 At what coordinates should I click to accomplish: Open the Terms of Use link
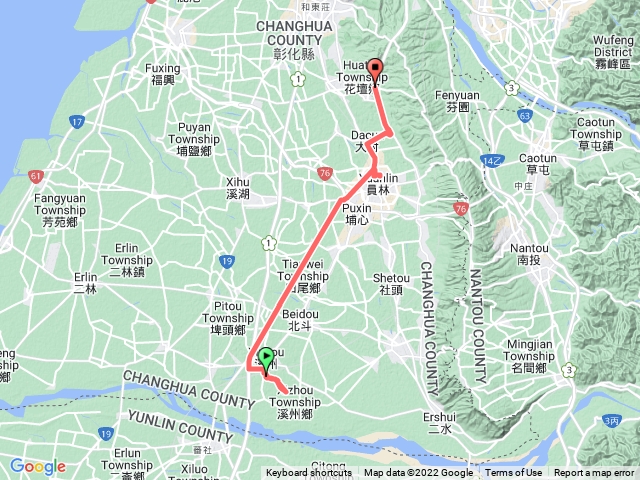click(x=514, y=473)
